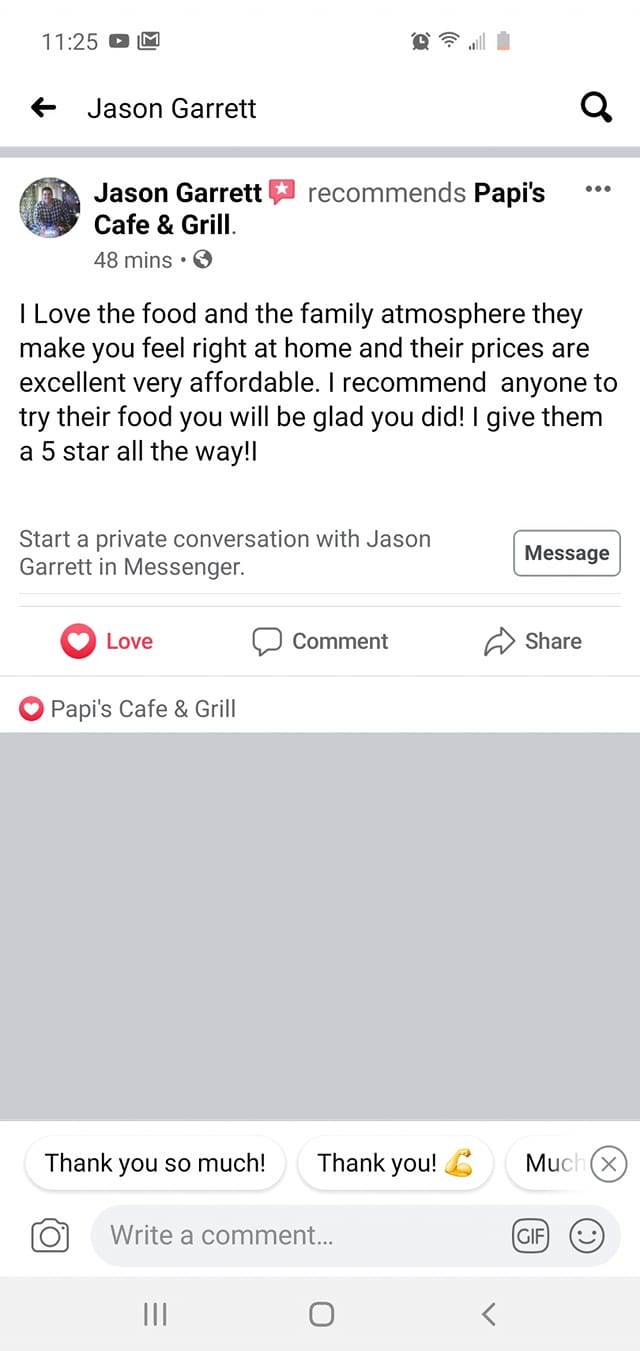Open the GIF picker
Screen dimensions: 640x1351
(531, 1236)
